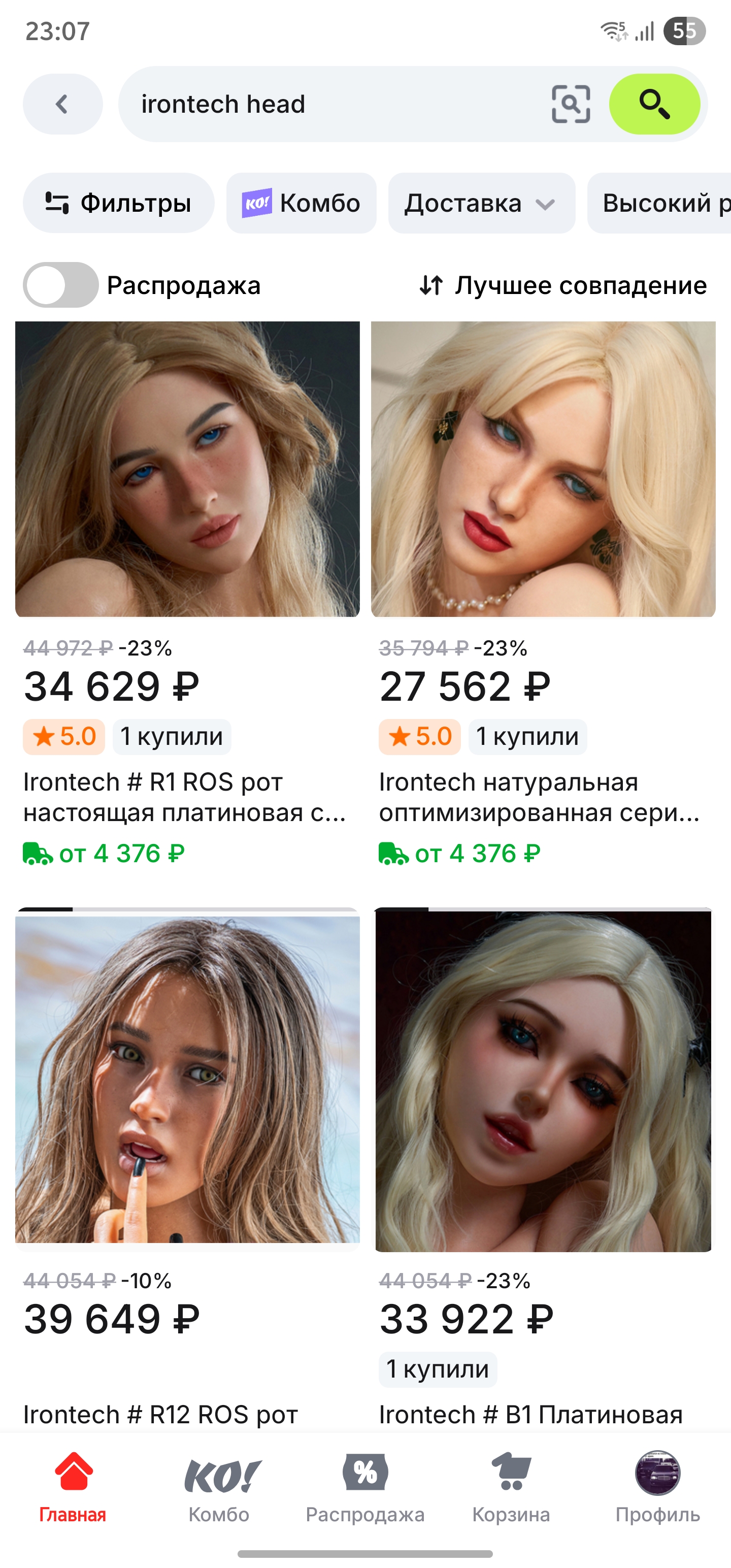Select the Комбо filter chip
Screen dimensions: 731x1568
[302, 203]
